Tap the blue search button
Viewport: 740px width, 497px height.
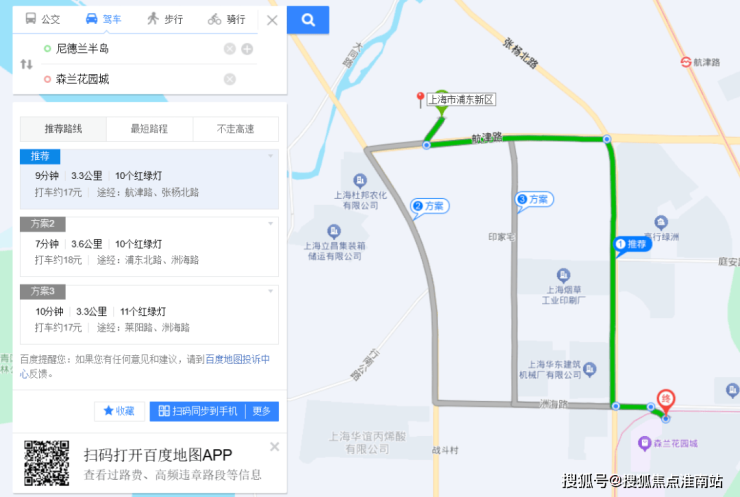308,19
